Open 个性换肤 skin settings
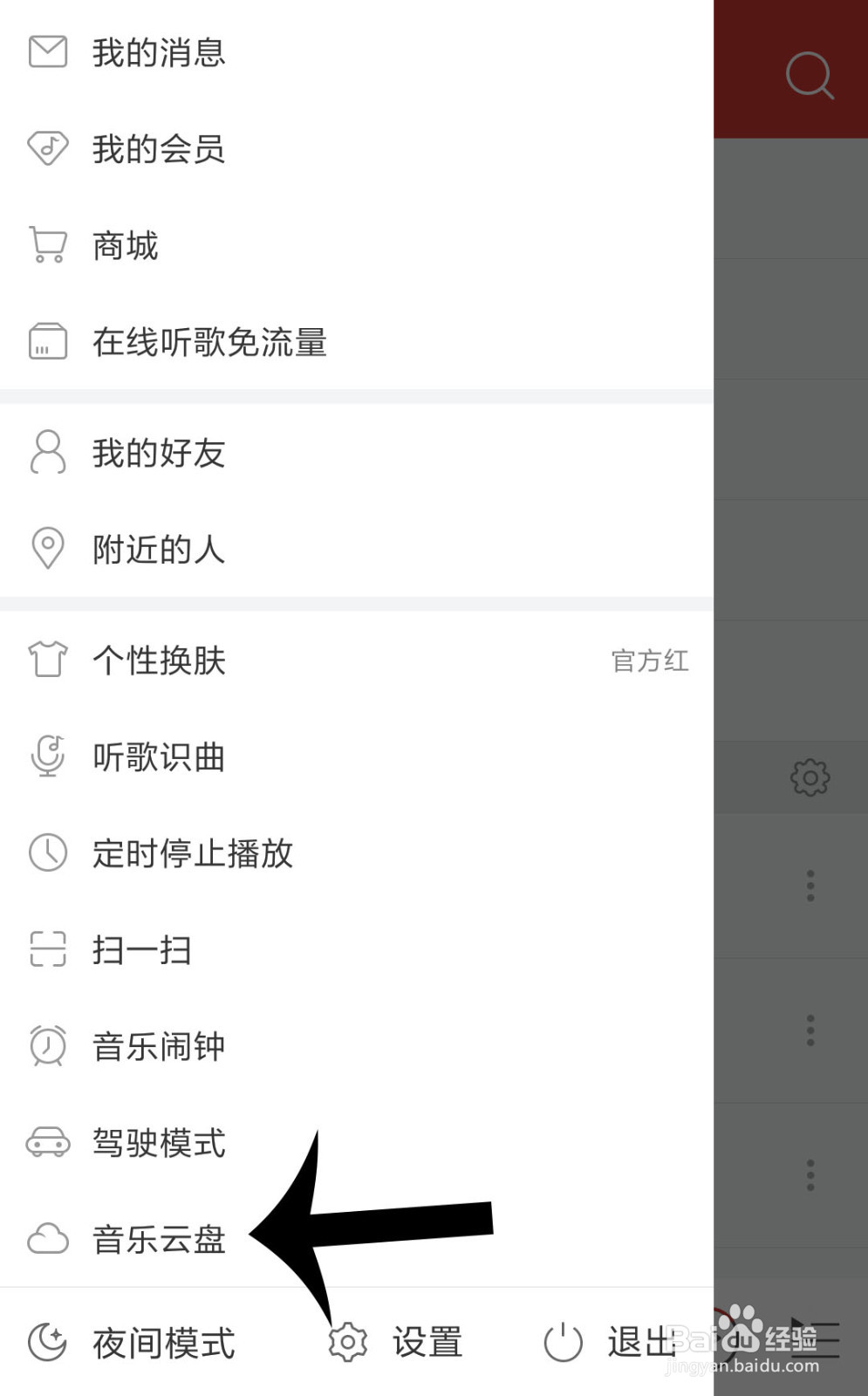 pyautogui.click(x=357, y=660)
